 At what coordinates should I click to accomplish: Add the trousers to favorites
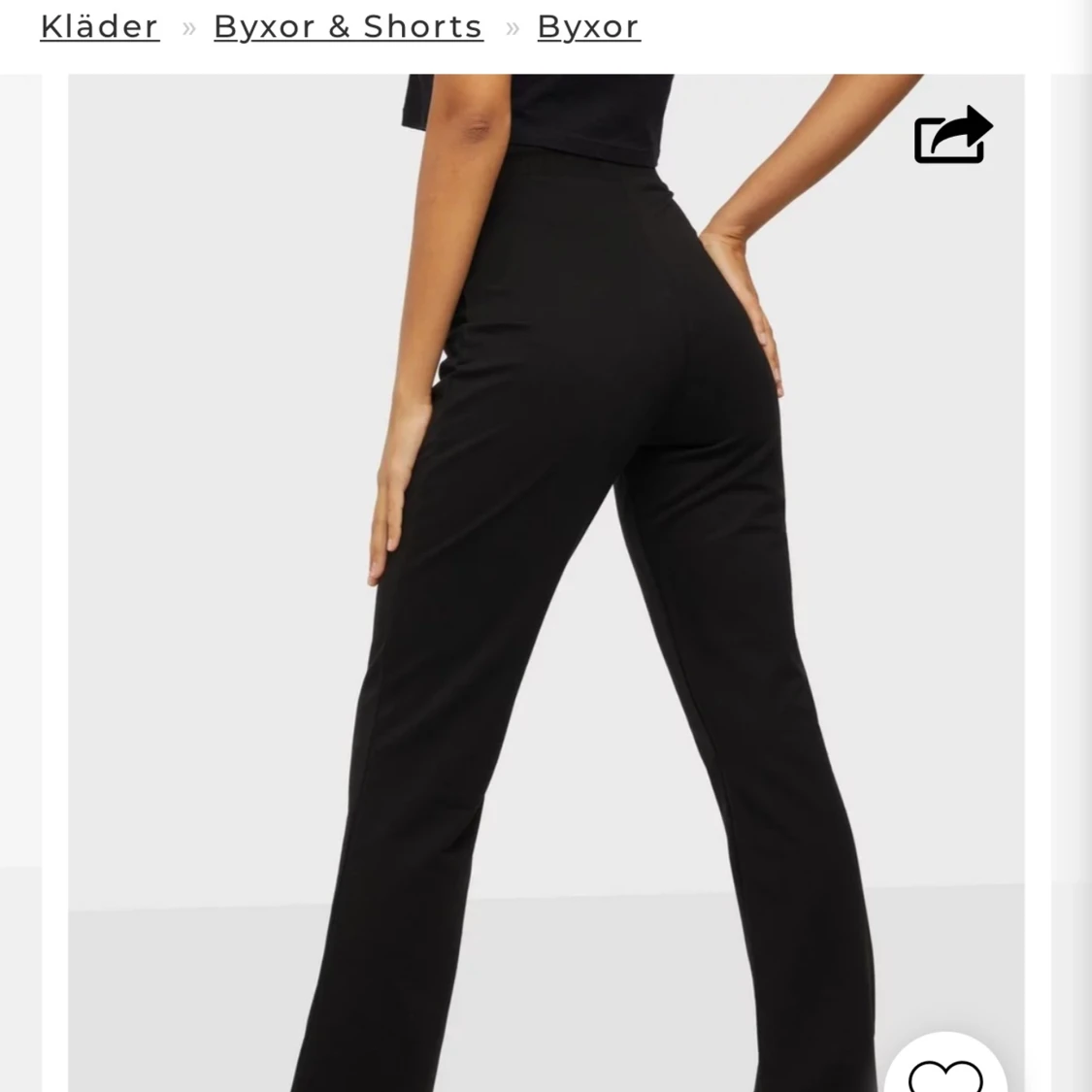945,1073
